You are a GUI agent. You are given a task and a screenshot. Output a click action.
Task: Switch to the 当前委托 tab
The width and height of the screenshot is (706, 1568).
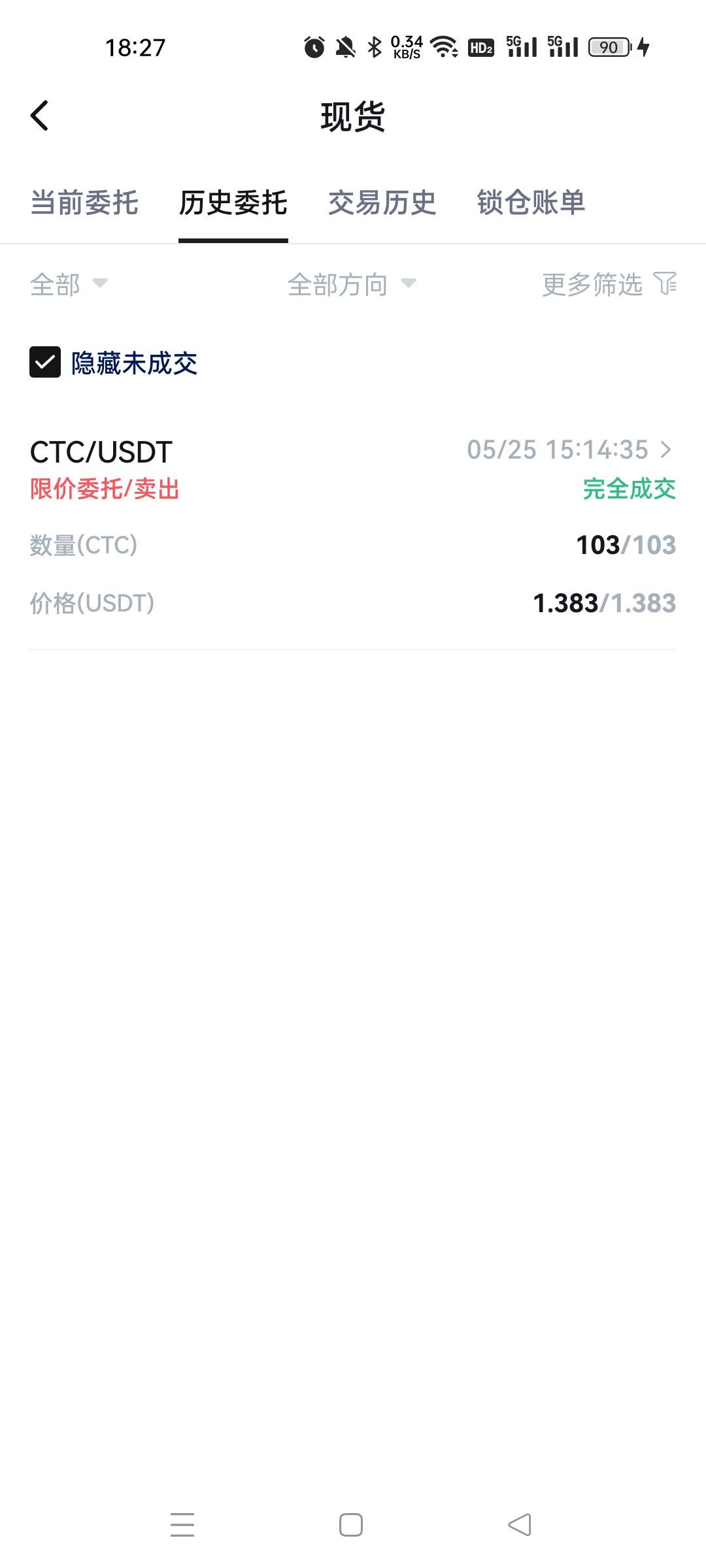(x=84, y=203)
